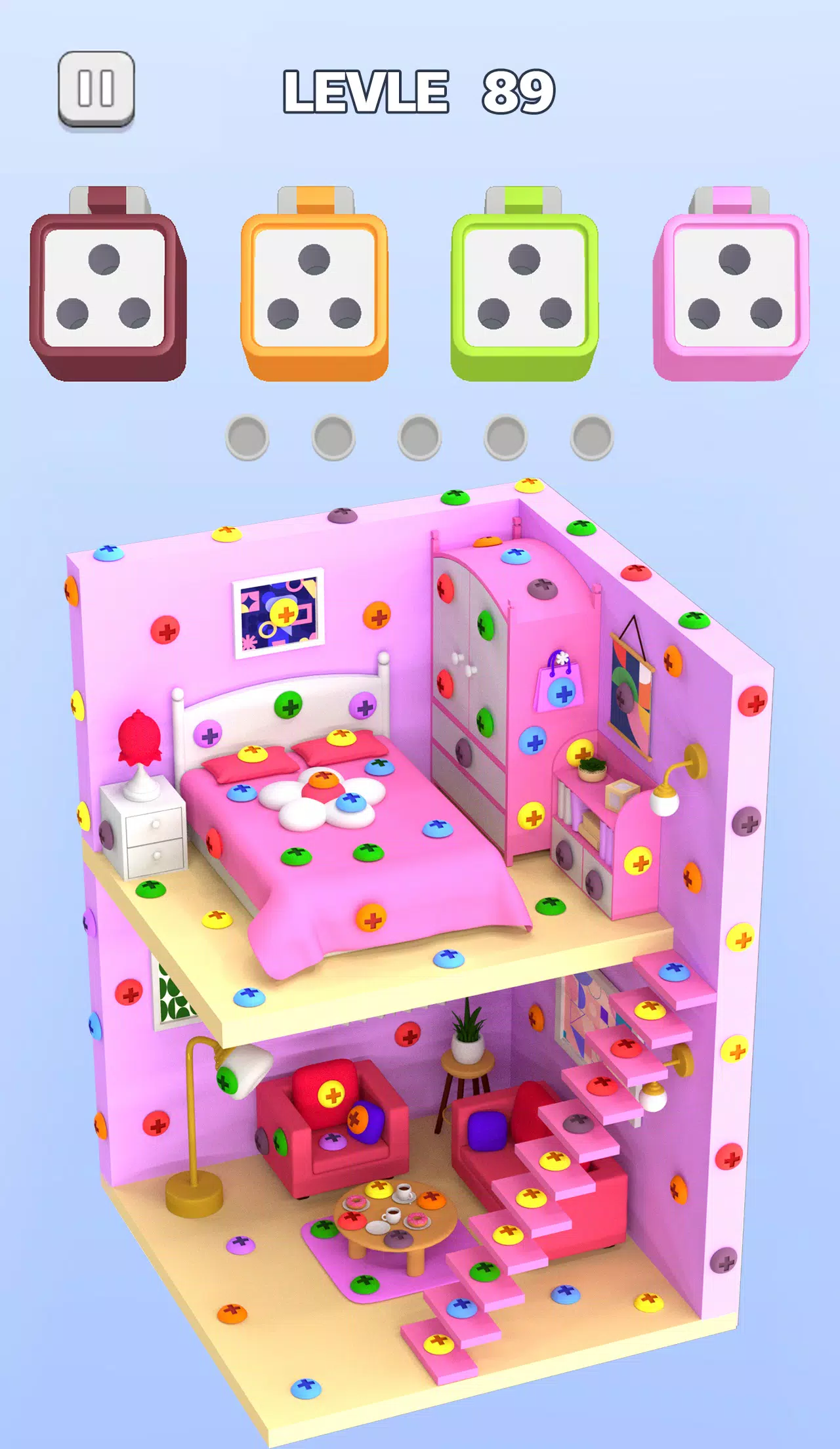The width and height of the screenshot is (840, 1449).
Task: Unscrew the yellow screw on the bottom stair step
Action: [x=438, y=1343]
